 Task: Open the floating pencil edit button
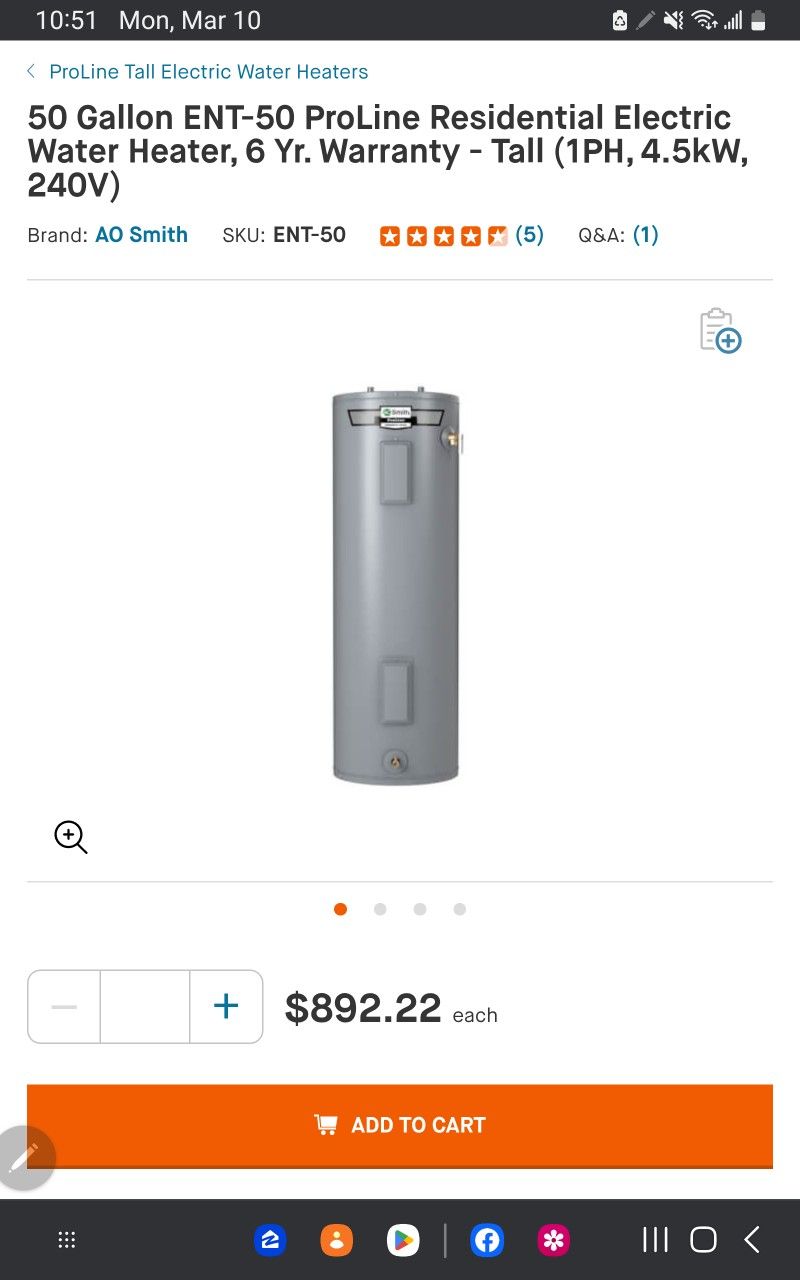coord(24,1157)
